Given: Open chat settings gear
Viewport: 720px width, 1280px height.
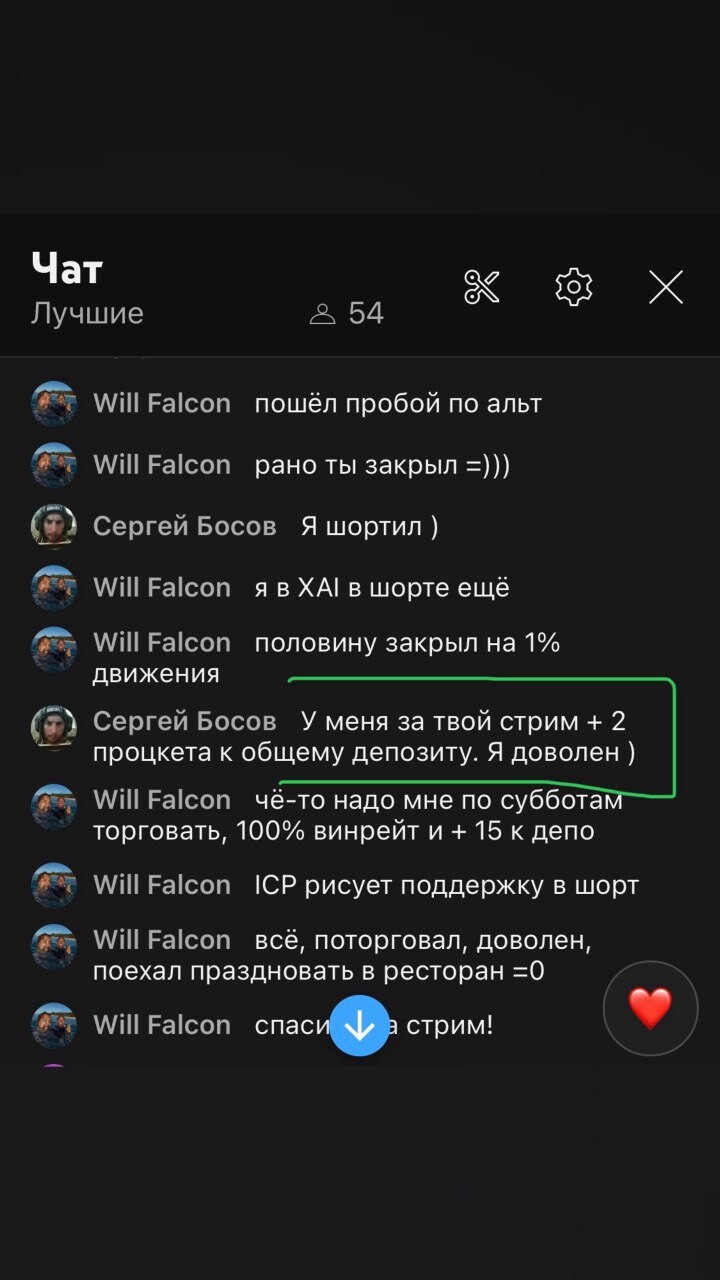Looking at the screenshot, I should 574,287.
